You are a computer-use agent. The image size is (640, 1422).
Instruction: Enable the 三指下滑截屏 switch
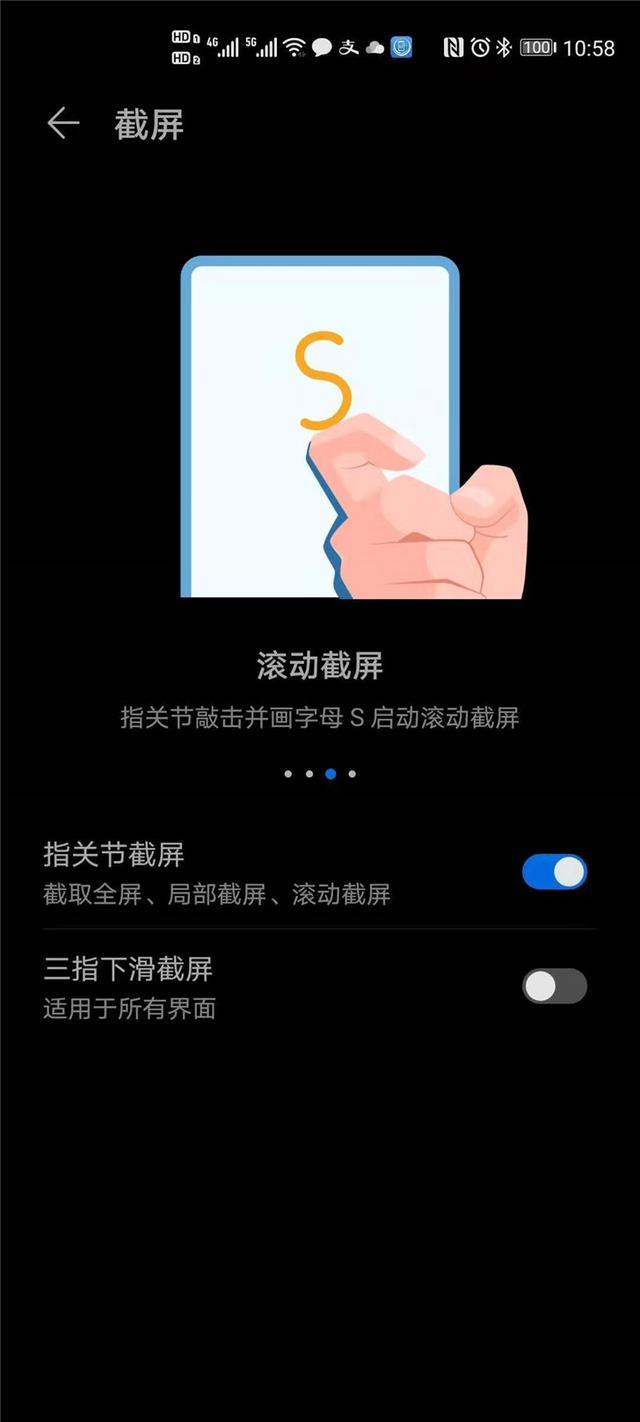coord(554,986)
